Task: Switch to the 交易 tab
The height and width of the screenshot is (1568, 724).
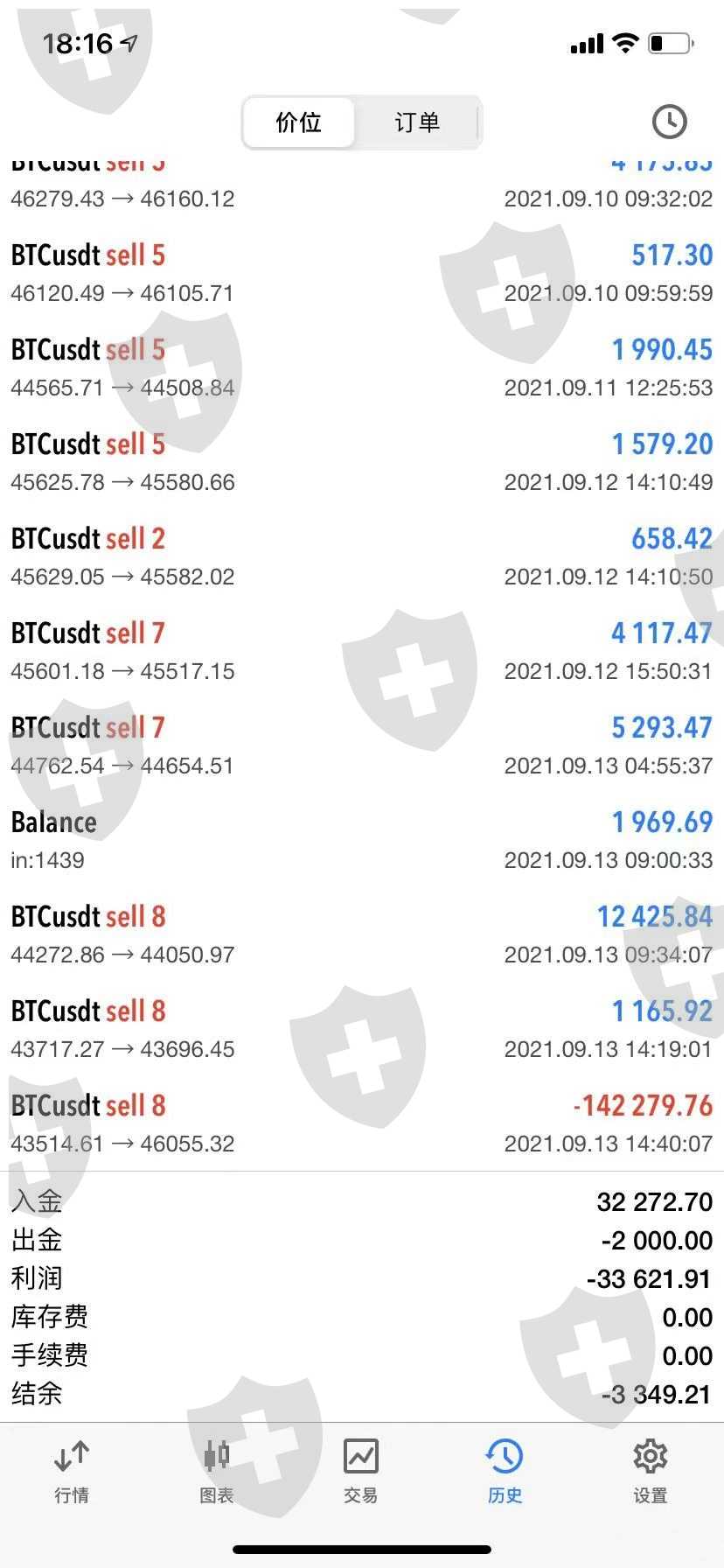Action: [x=360, y=1472]
